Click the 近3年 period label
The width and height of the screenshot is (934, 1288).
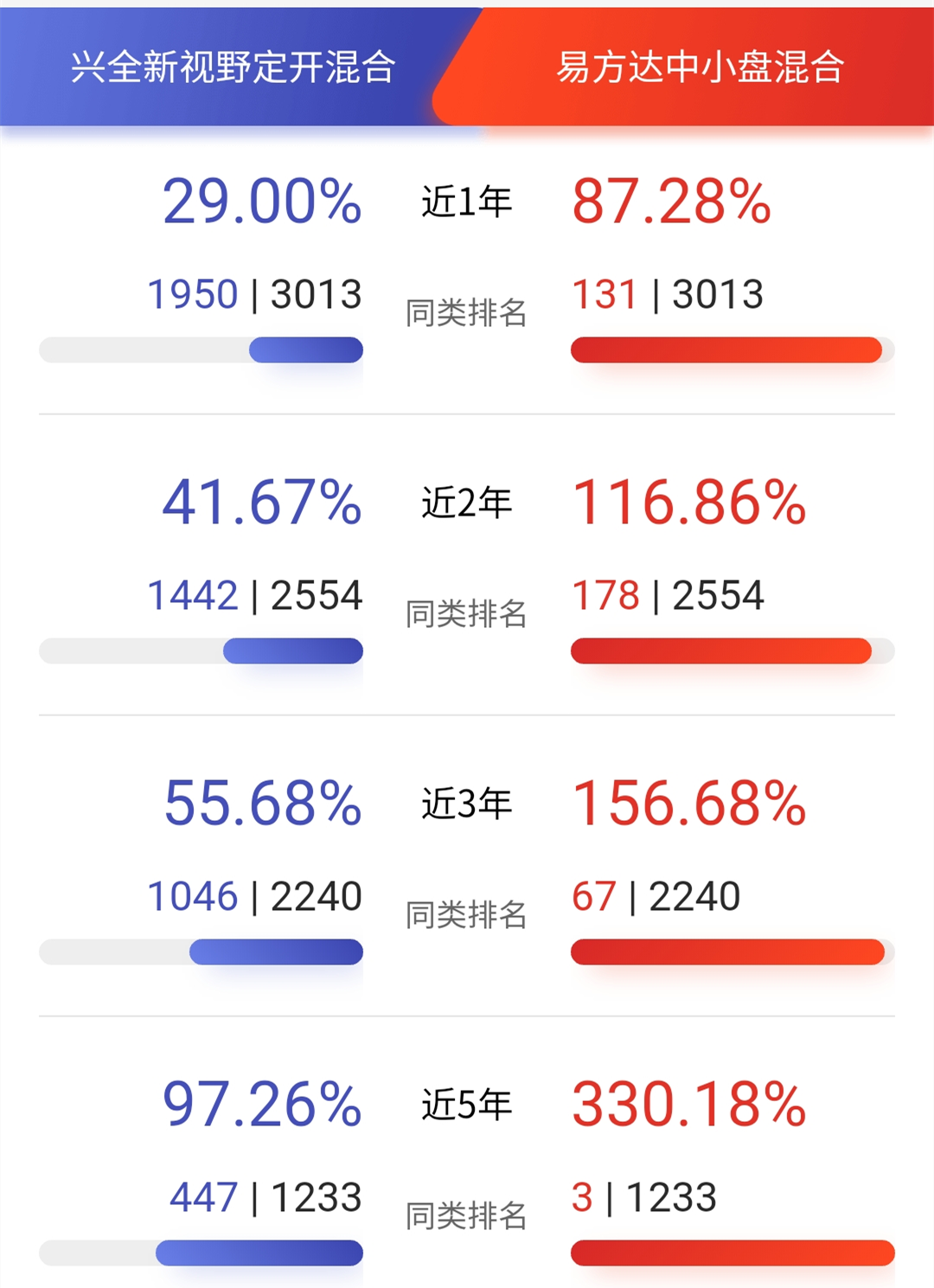tap(467, 804)
